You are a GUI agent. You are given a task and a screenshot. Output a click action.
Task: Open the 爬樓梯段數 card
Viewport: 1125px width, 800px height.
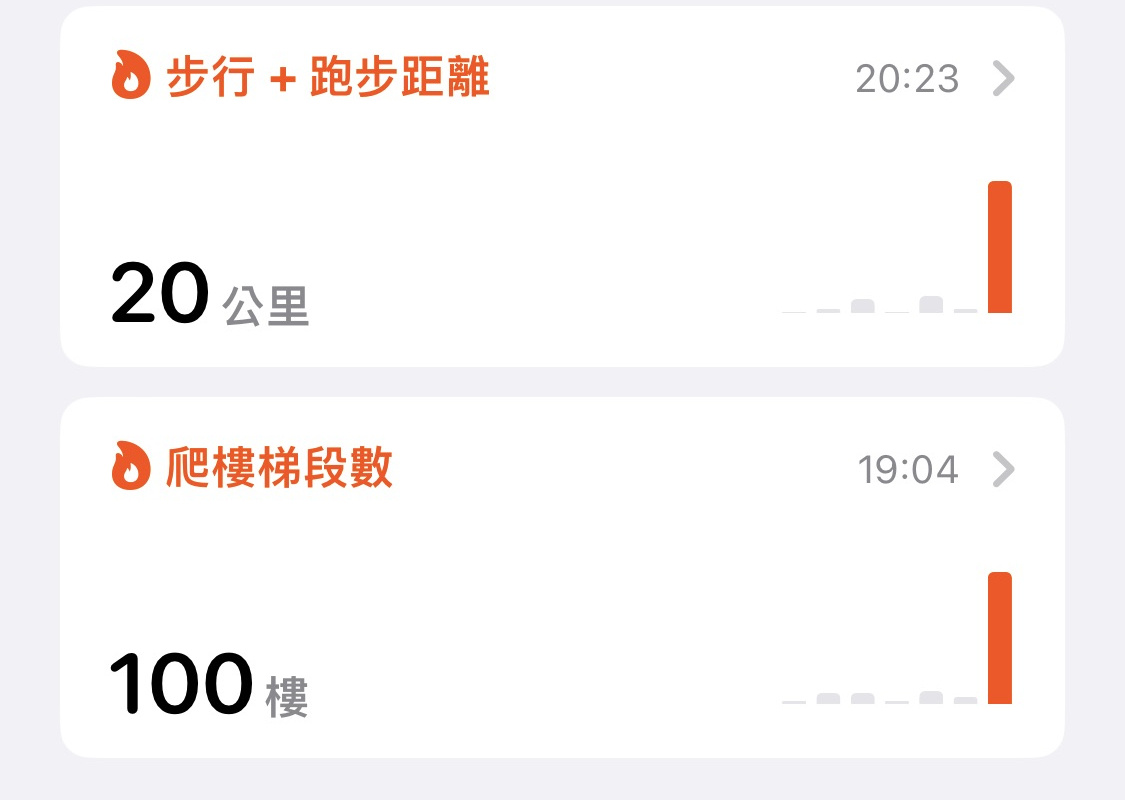562,577
